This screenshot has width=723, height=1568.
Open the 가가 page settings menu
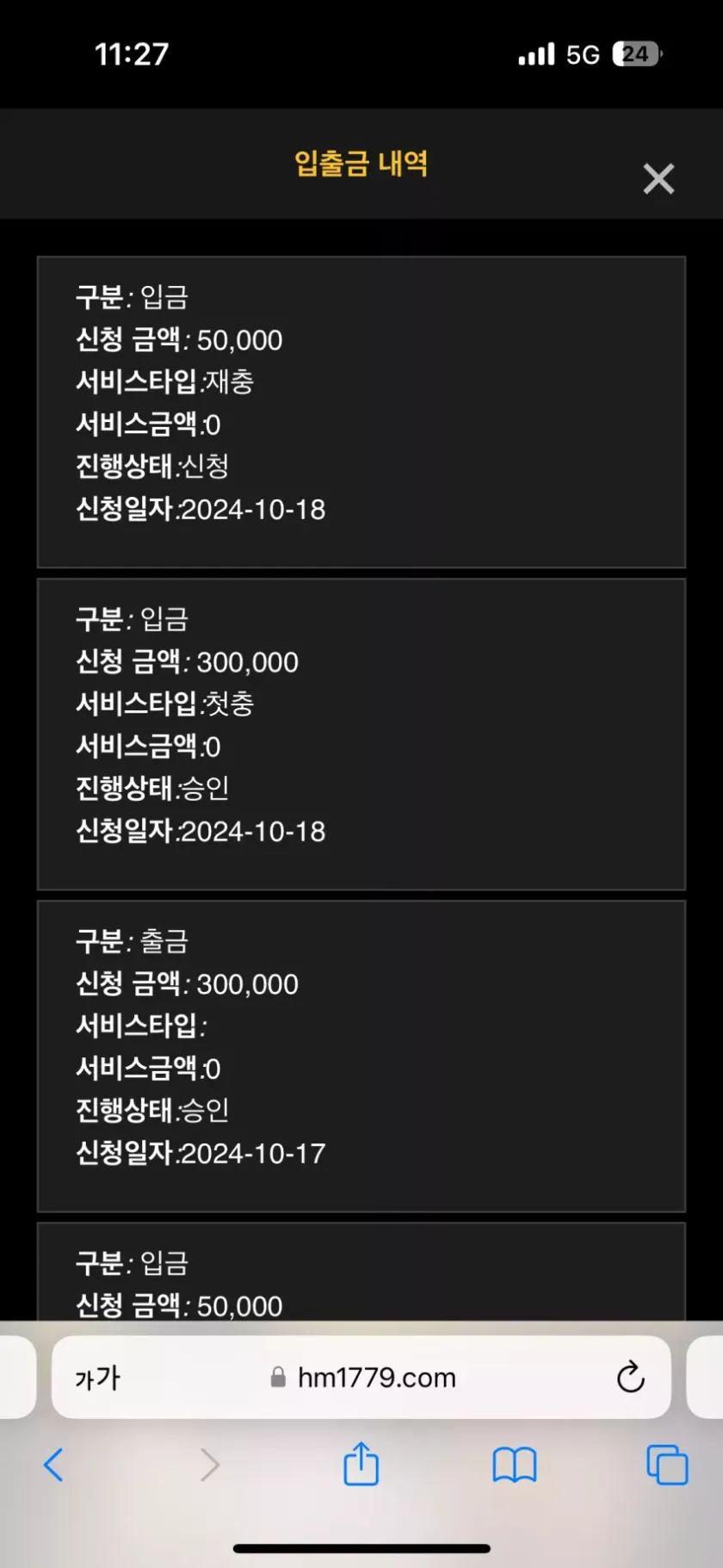[97, 1378]
